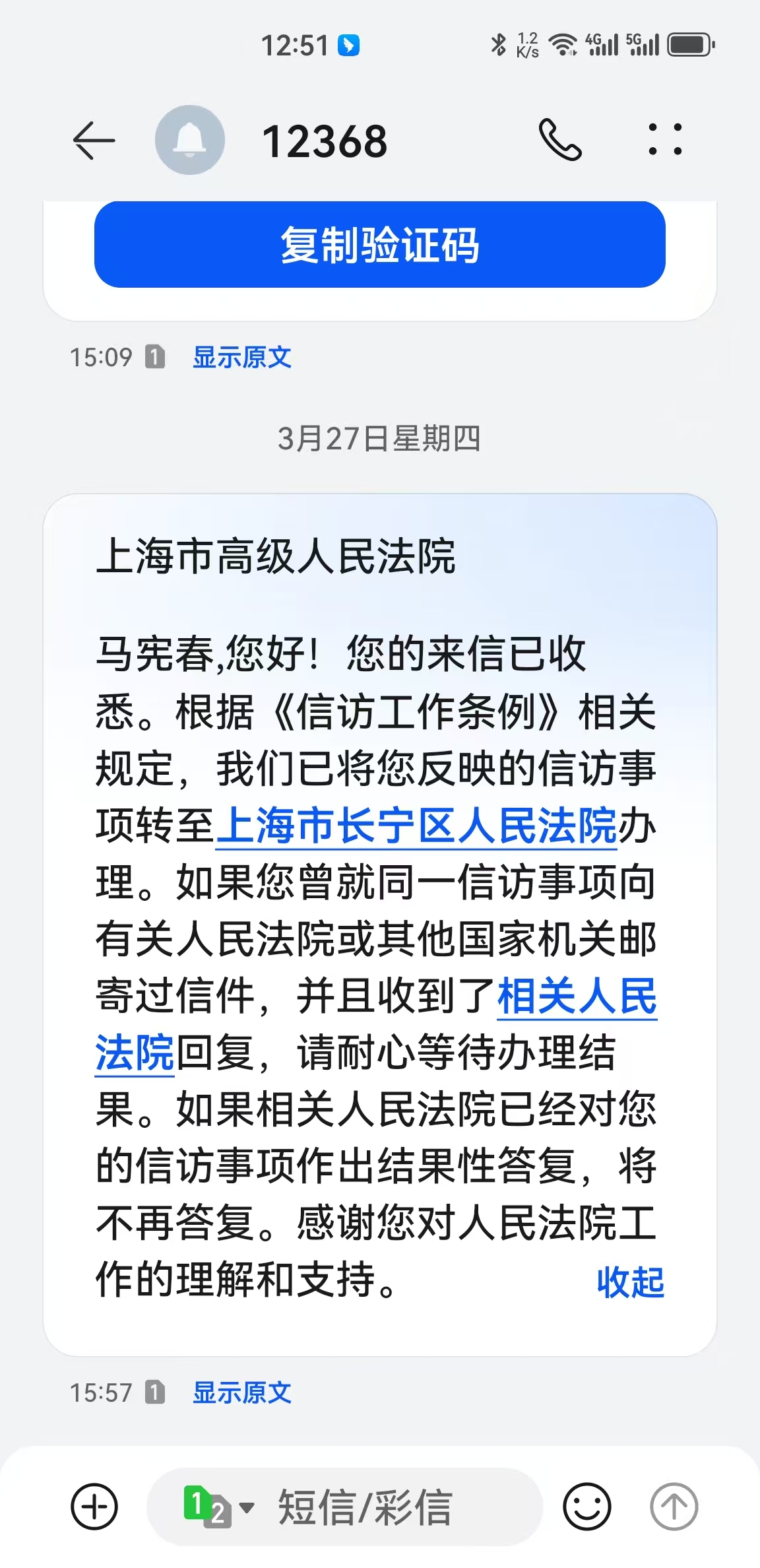Open the plus attachment menu
760x1568 pixels.
94,1507
